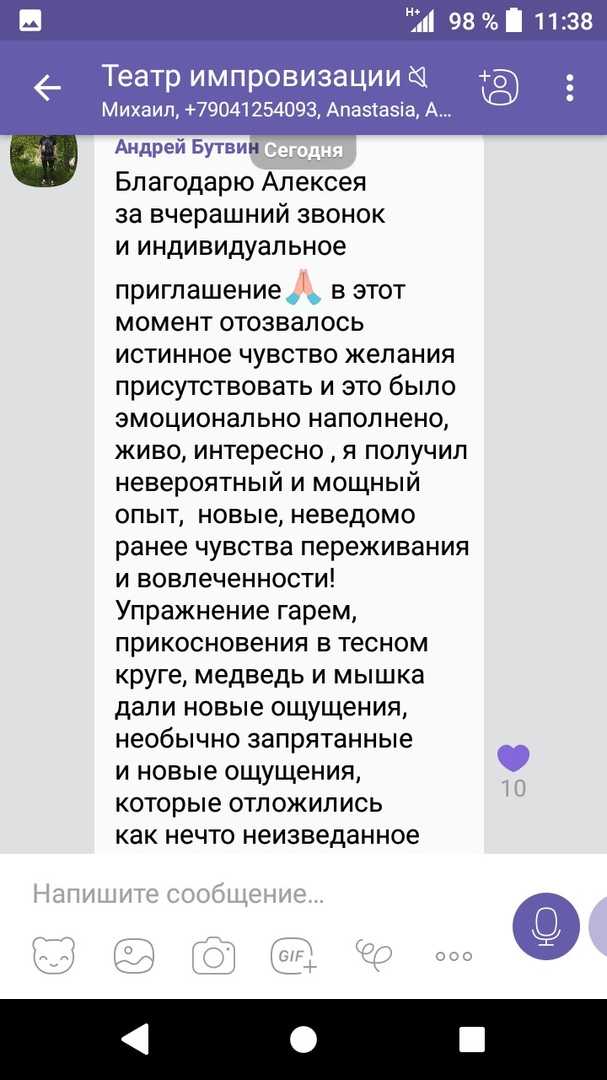
Task: Like Андрей Бутвин's message with the heart
Action: (513, 758)
